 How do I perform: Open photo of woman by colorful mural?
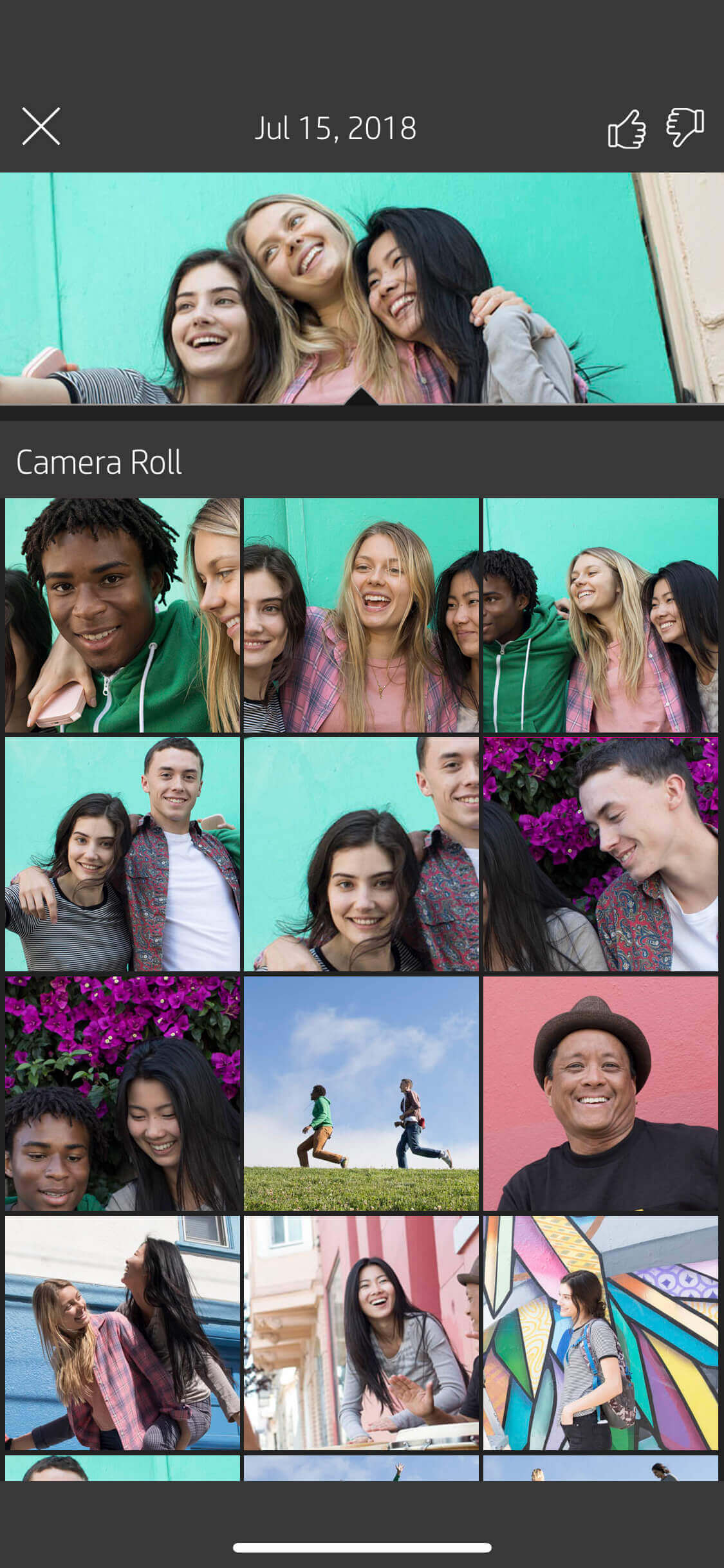(600, 1333)
